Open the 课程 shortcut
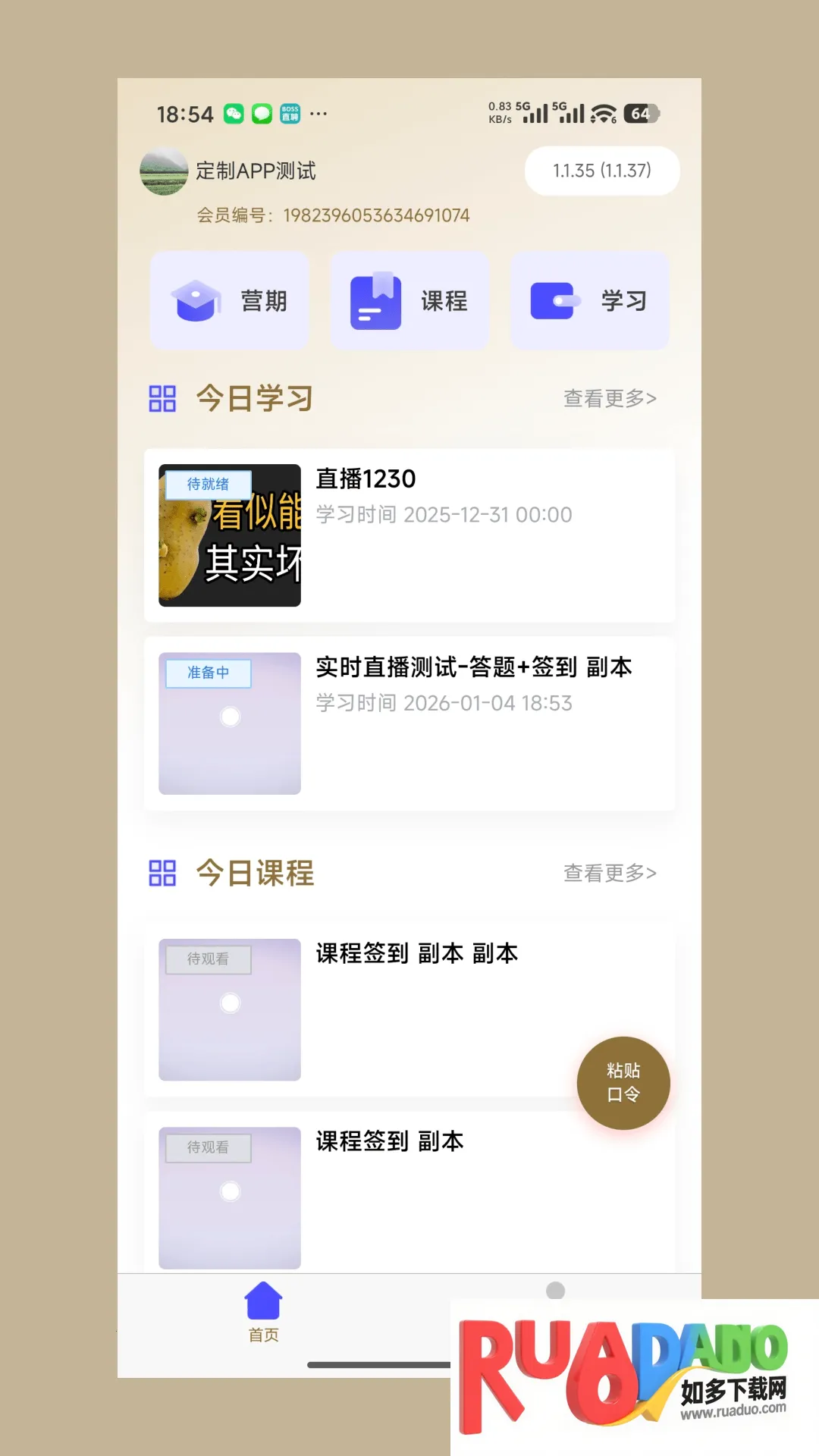 click(409, 301)
